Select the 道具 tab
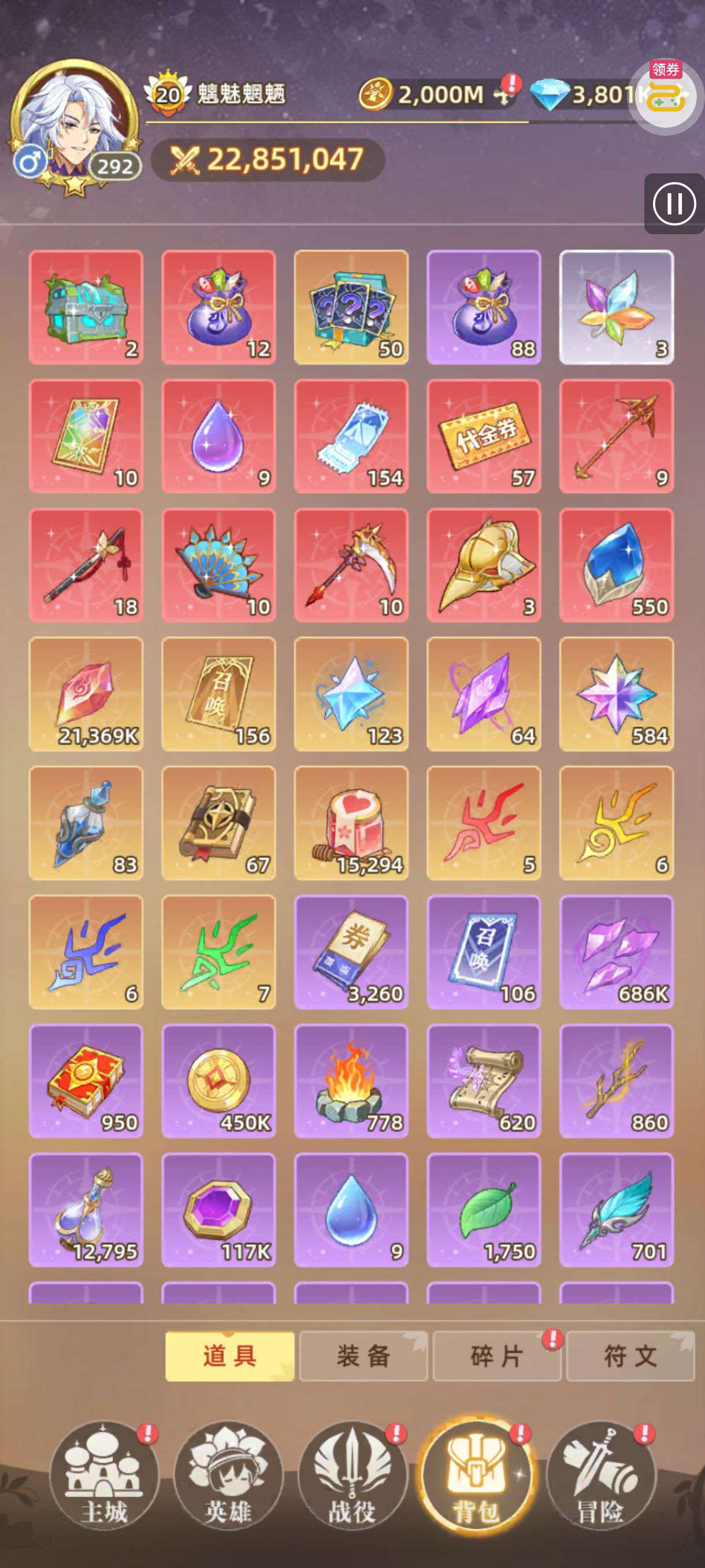Viewport: 705px width, 1568px height. [230, 1356]
